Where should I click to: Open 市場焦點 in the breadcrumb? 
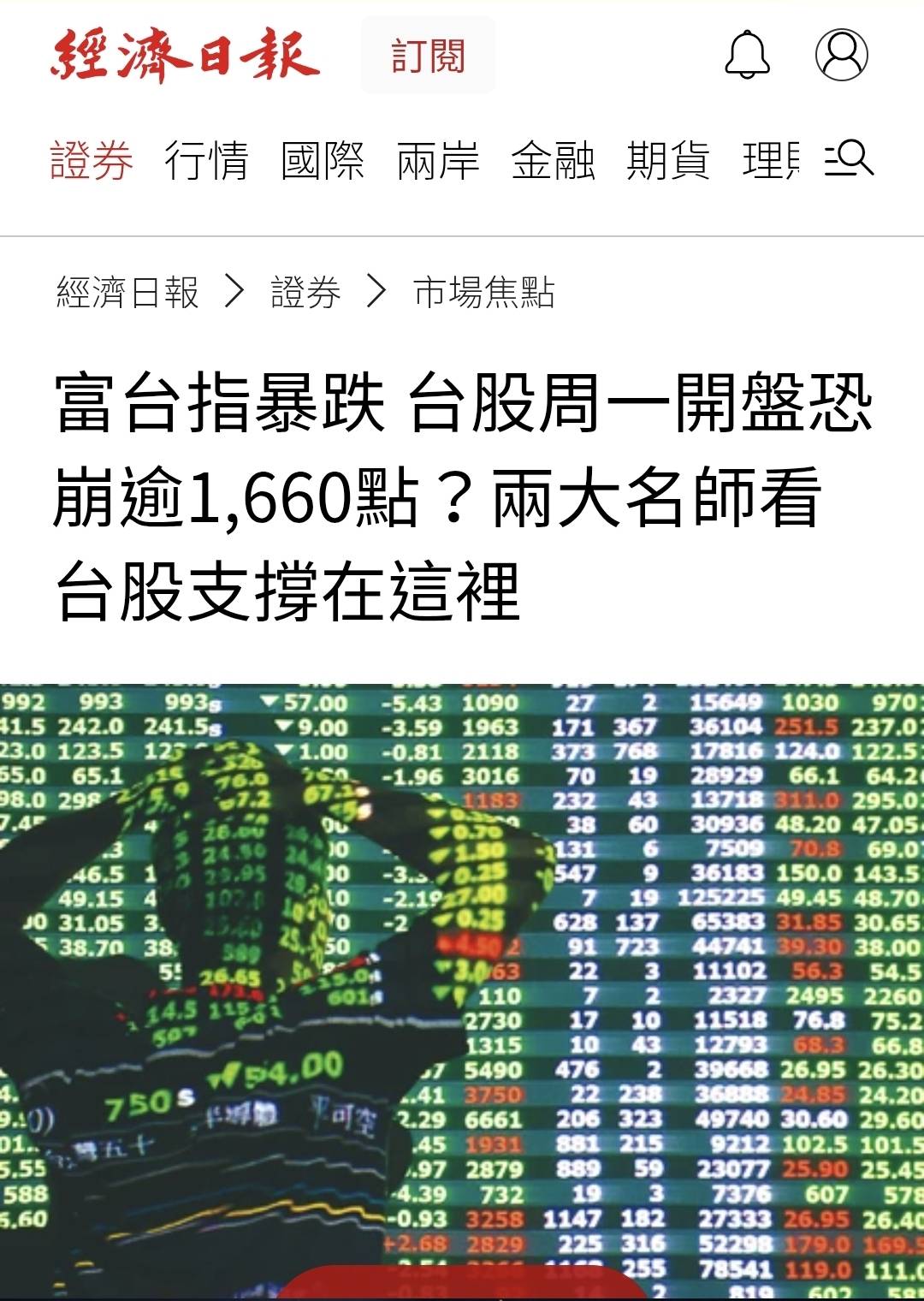[x=484, y=292]
